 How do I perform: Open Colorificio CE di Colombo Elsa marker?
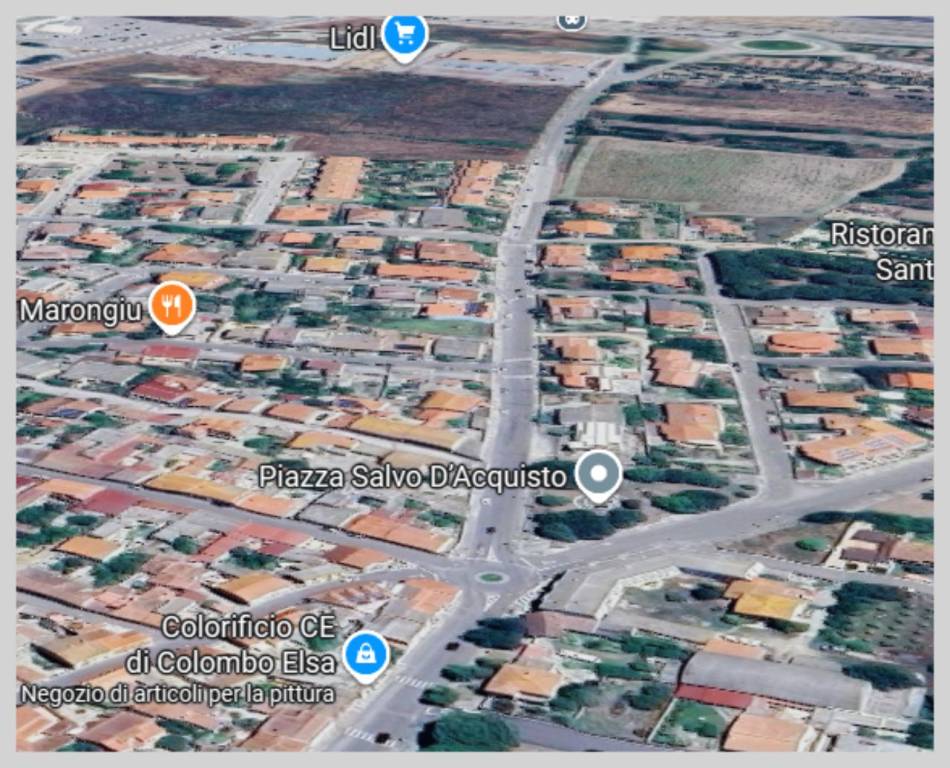pyautogui.click(x=366, y=656)
